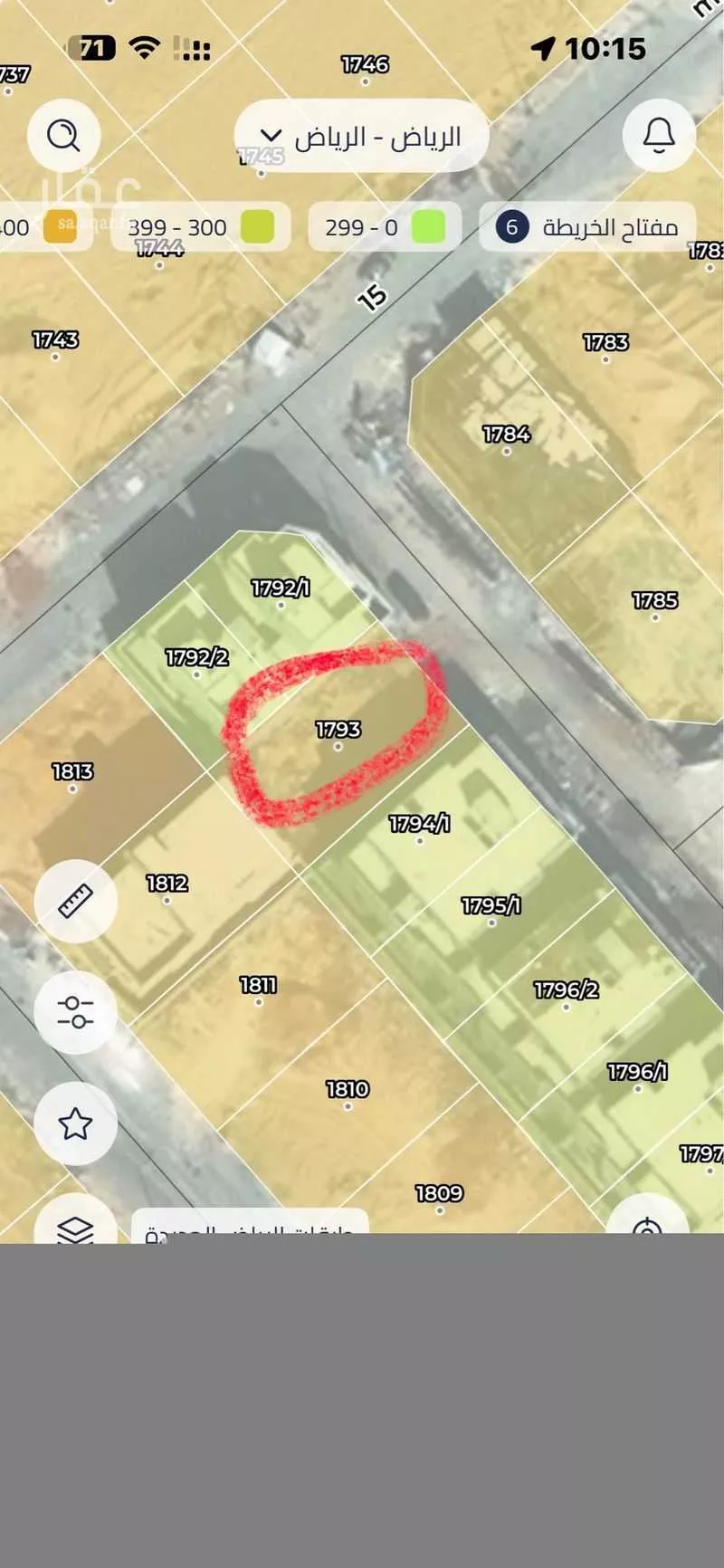
Task: Activate the ruler measuring tool
Action: [75, 901]
